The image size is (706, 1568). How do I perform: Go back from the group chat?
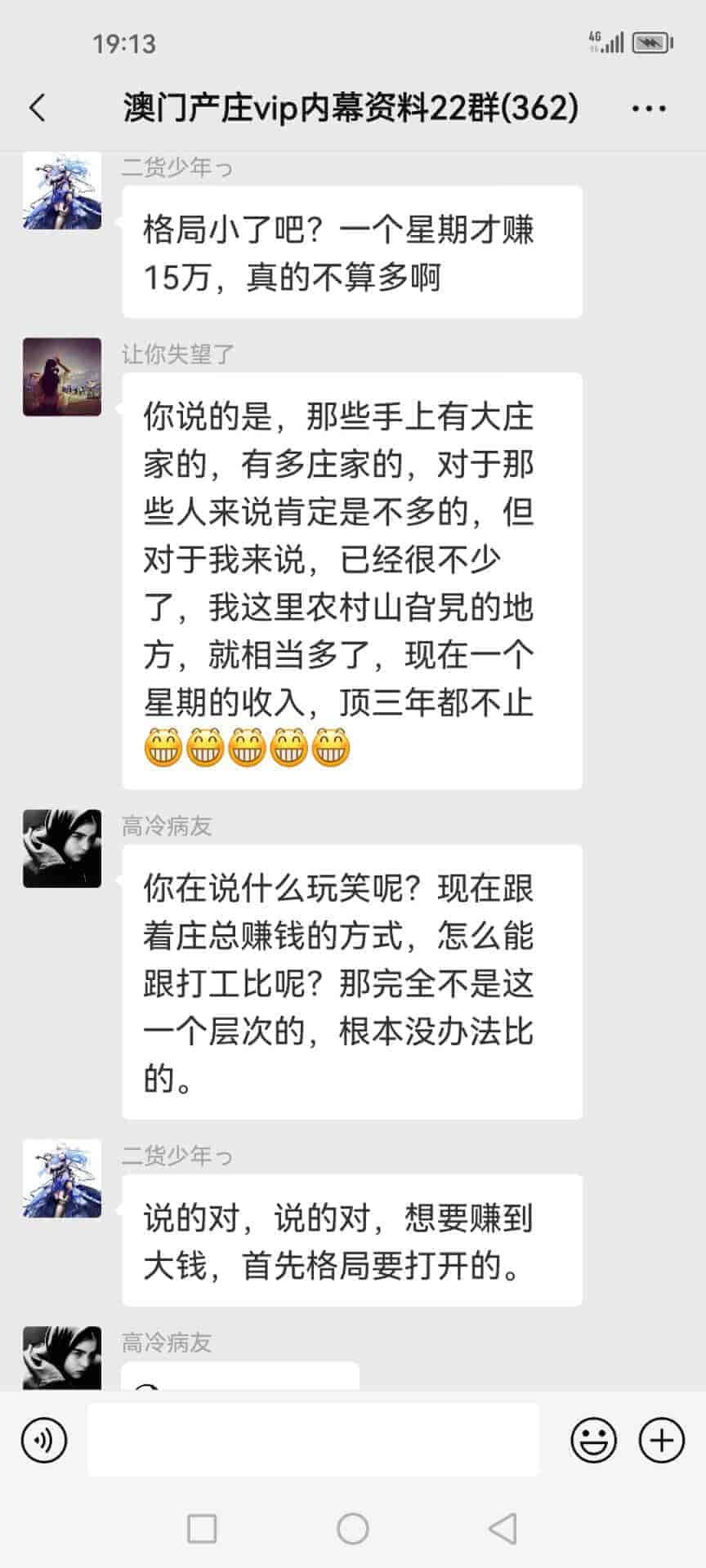pyautogui.click(x=38, y=108)
